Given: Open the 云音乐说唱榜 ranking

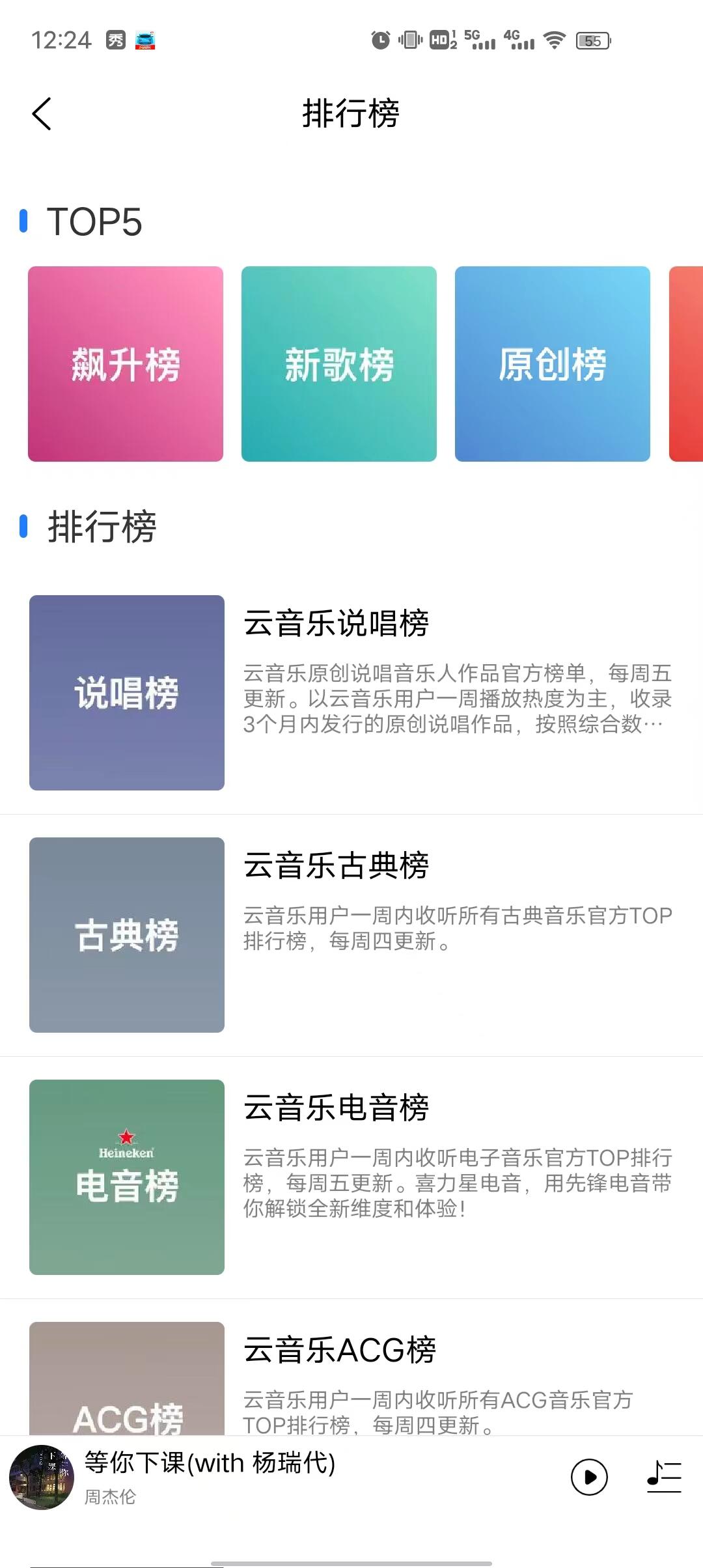Looking at the screenshot, I should [351, 693].
